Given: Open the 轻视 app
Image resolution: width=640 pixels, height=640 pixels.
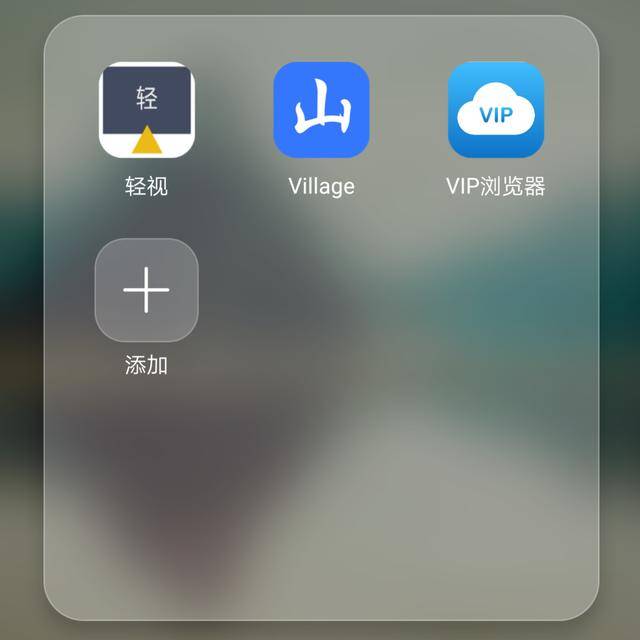Looking at the screenshot, I should click(x=146, y=110).
